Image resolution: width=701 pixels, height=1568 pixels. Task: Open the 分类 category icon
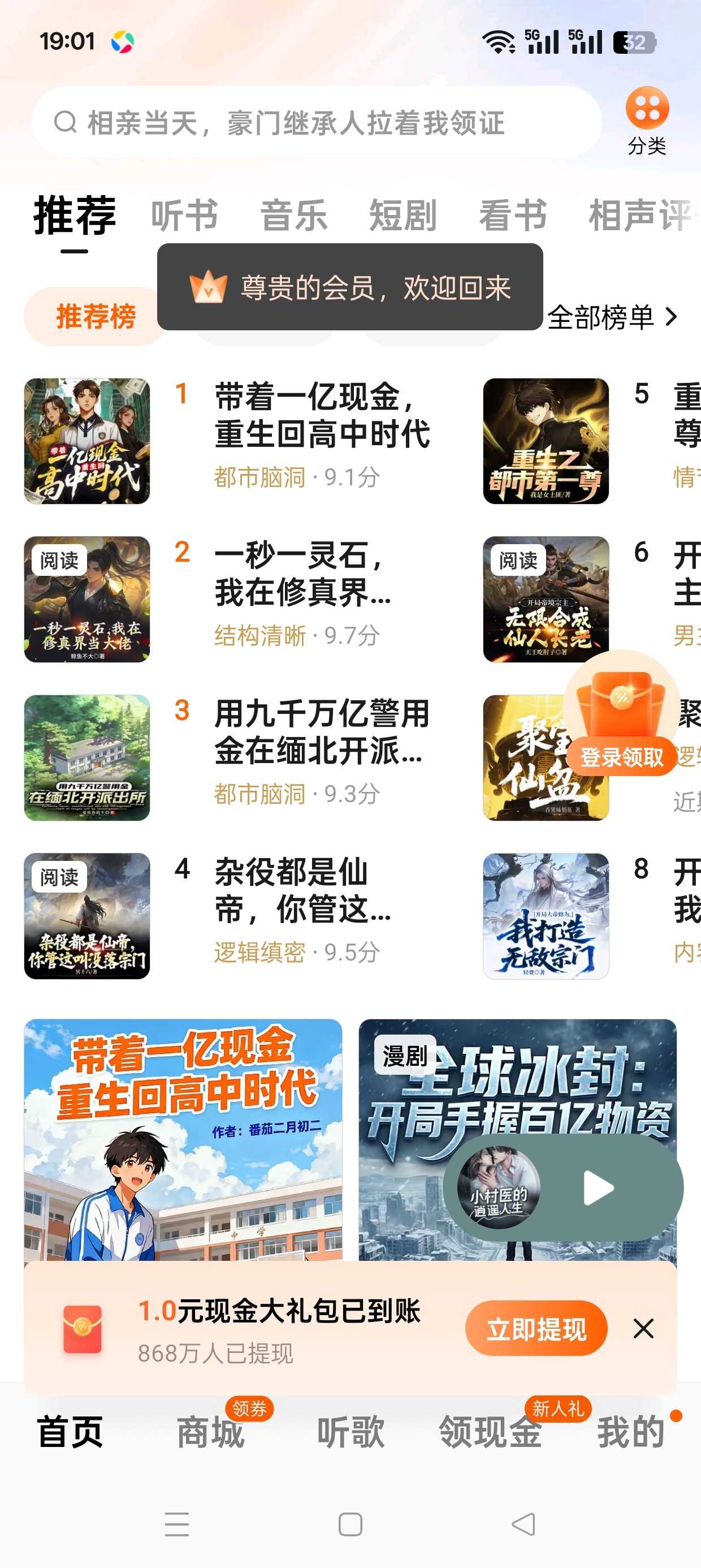tap(647, 120)
